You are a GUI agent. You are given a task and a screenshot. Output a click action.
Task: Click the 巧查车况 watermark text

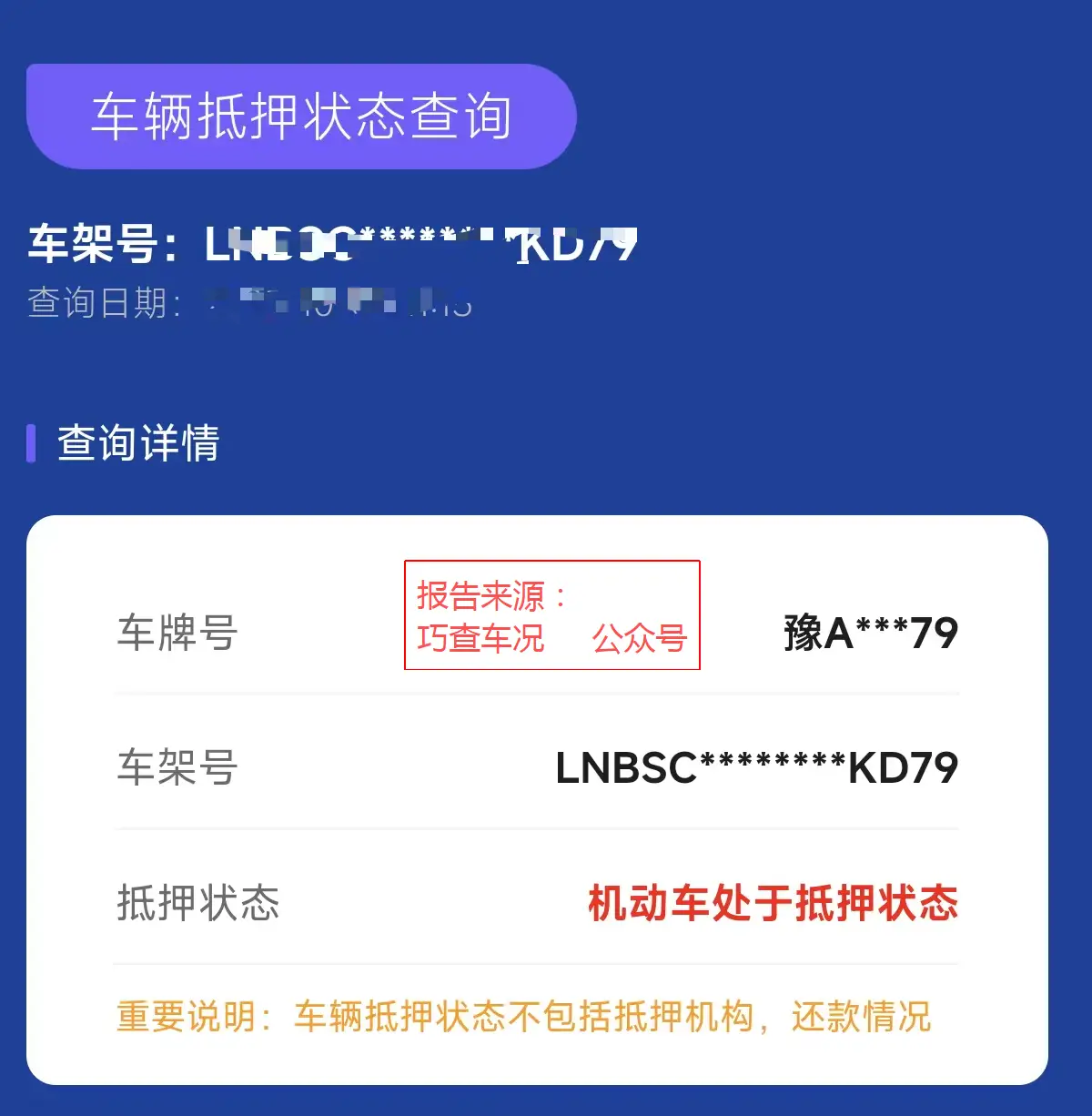click(480, 640)
